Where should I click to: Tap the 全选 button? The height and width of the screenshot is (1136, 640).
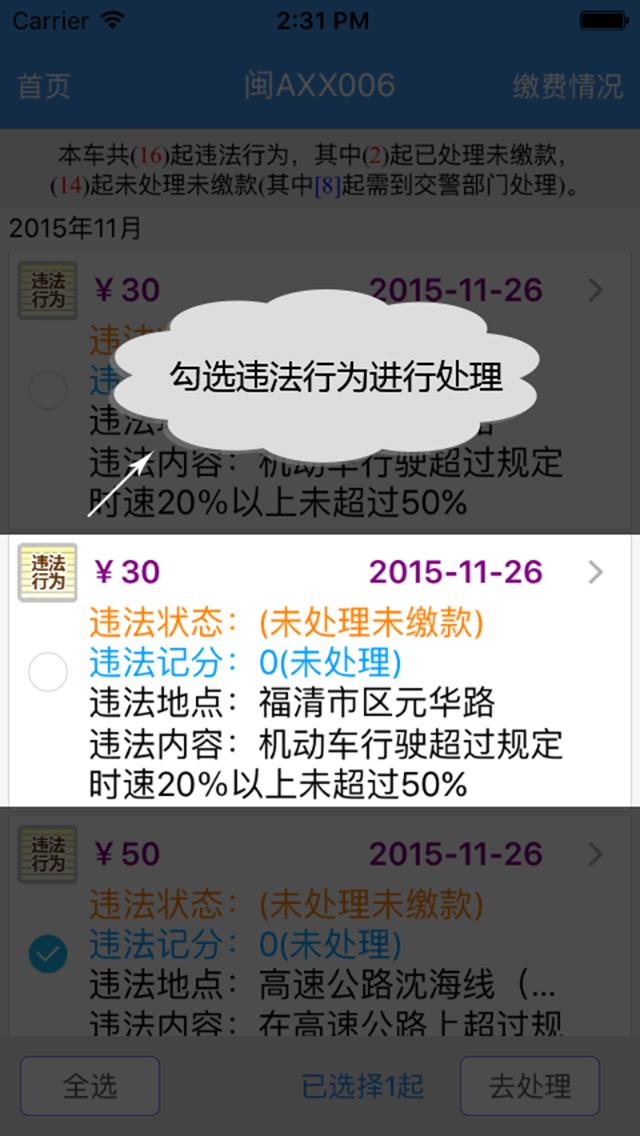coord(90,1085)
